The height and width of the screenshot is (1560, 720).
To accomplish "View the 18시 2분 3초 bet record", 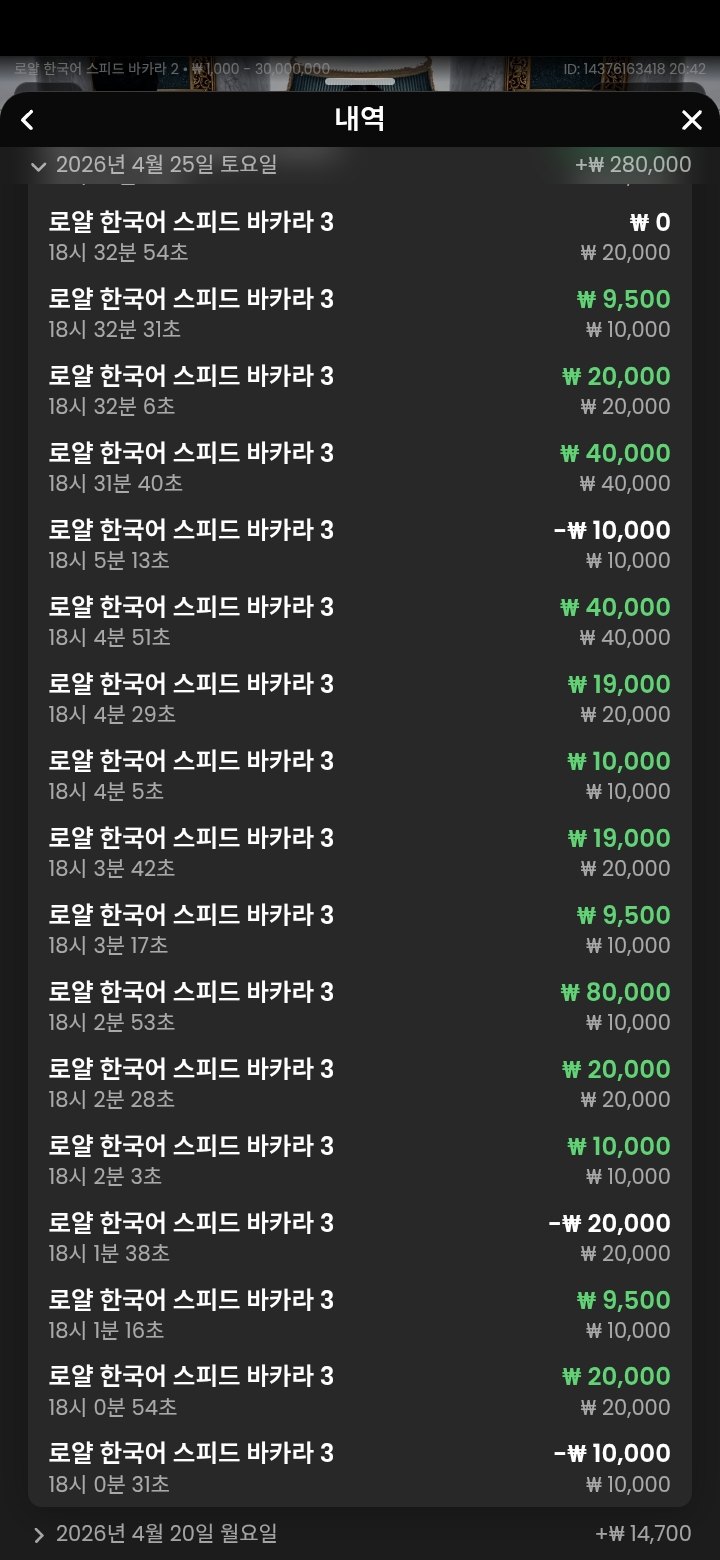I will click(x=360, y=1161).
